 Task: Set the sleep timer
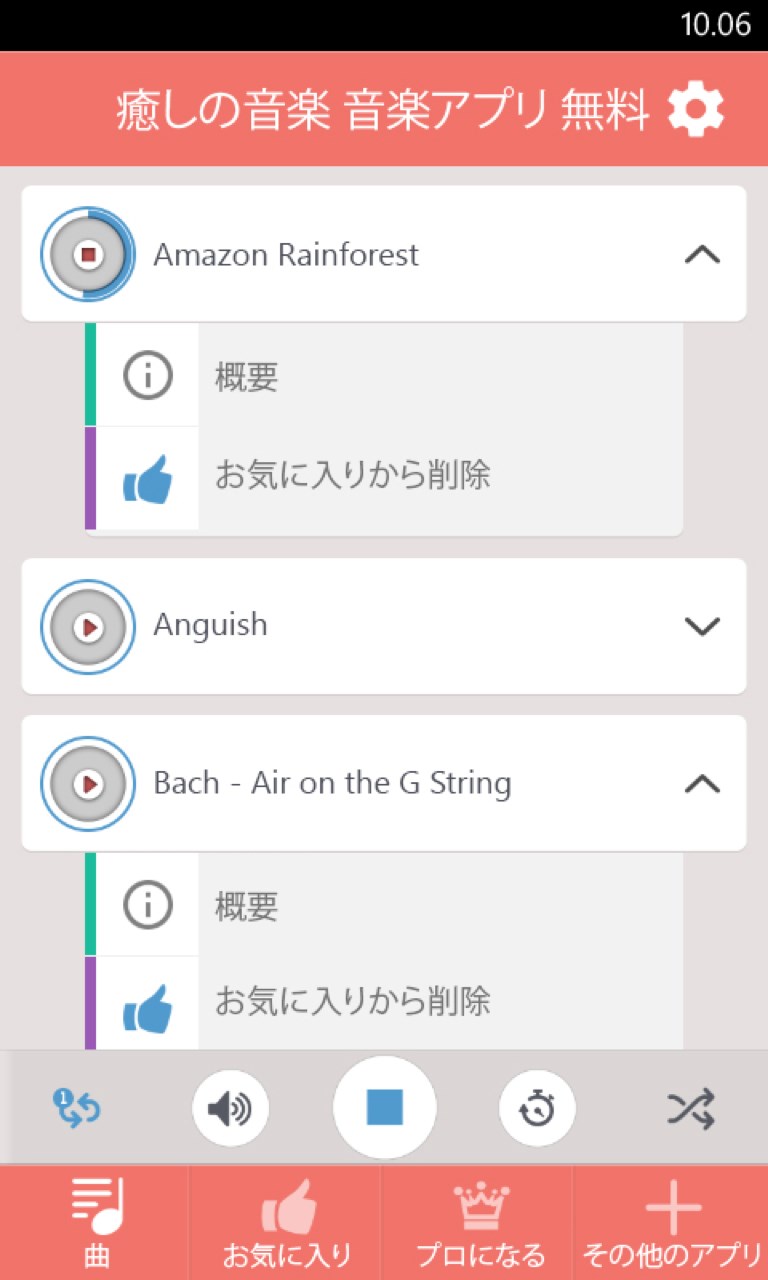click(x=538, y=1108)
